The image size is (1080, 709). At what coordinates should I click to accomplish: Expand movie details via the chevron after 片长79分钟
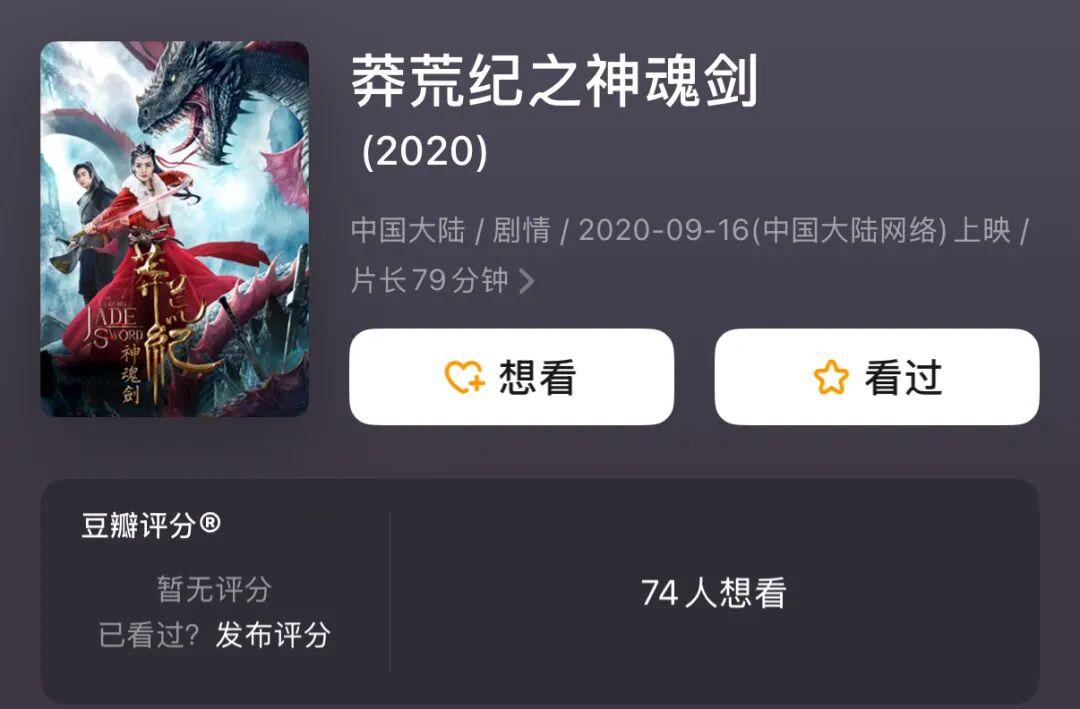coord(527,282)
